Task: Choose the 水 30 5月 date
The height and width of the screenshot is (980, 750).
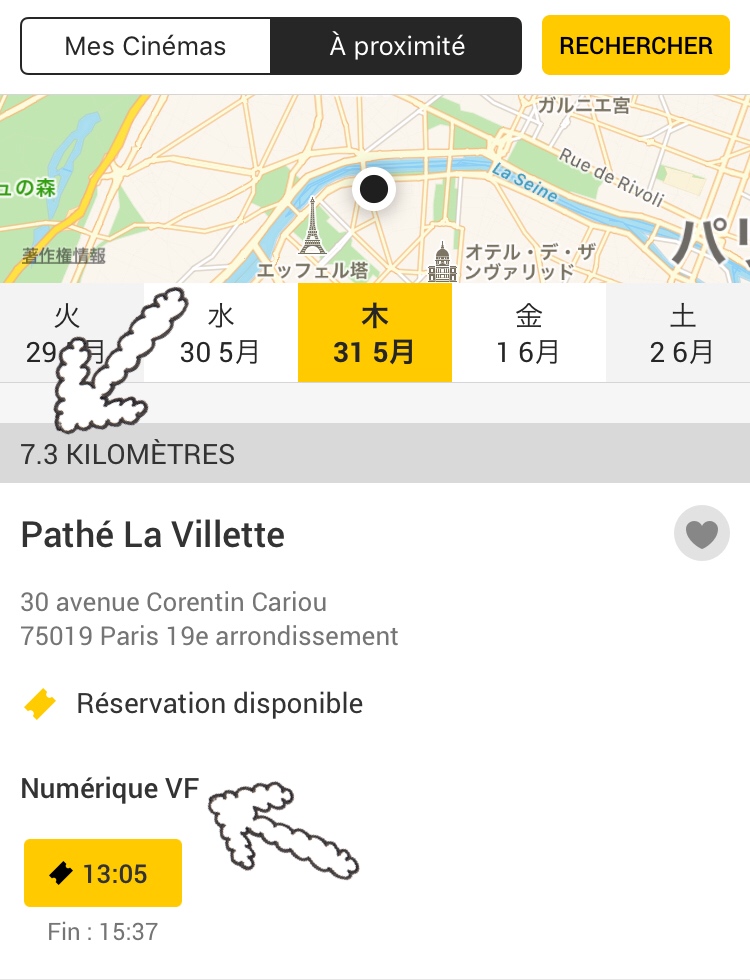Action: tap(221, 333)
